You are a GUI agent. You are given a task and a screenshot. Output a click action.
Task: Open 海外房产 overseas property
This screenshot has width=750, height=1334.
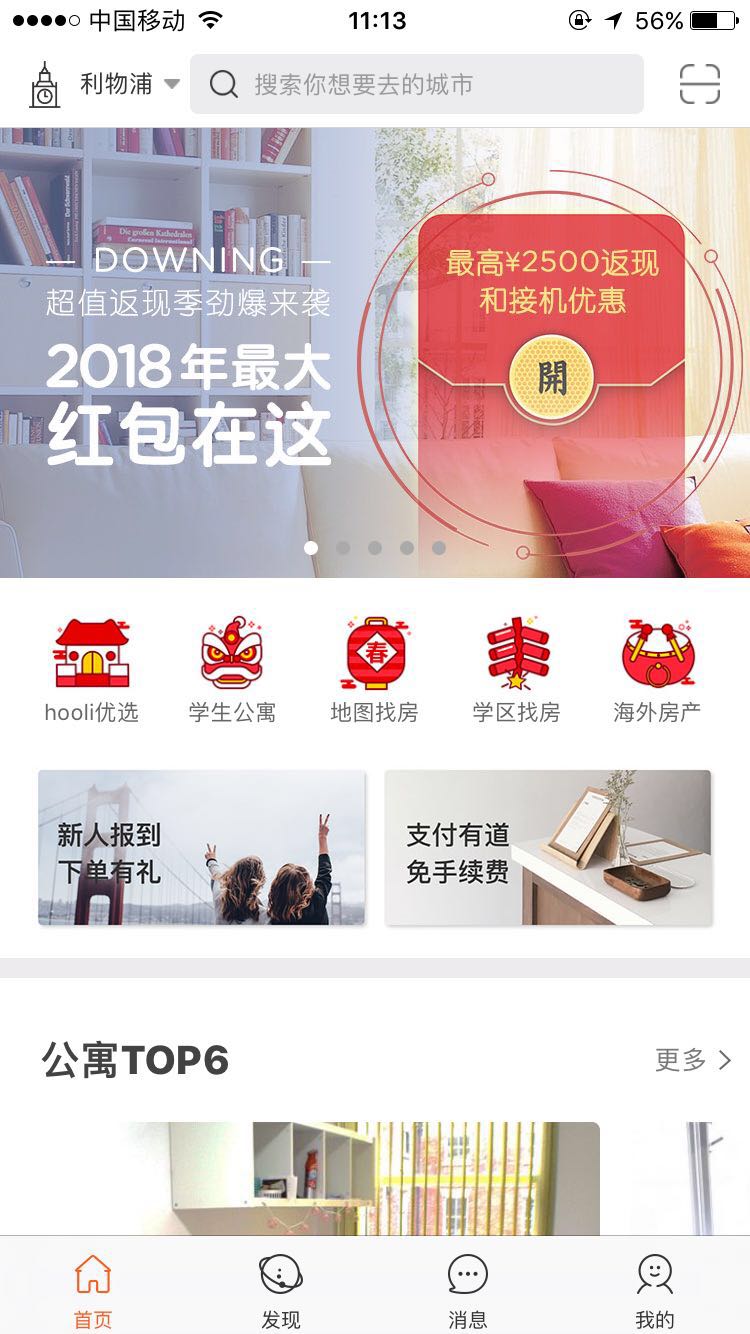tap(657, 670)
